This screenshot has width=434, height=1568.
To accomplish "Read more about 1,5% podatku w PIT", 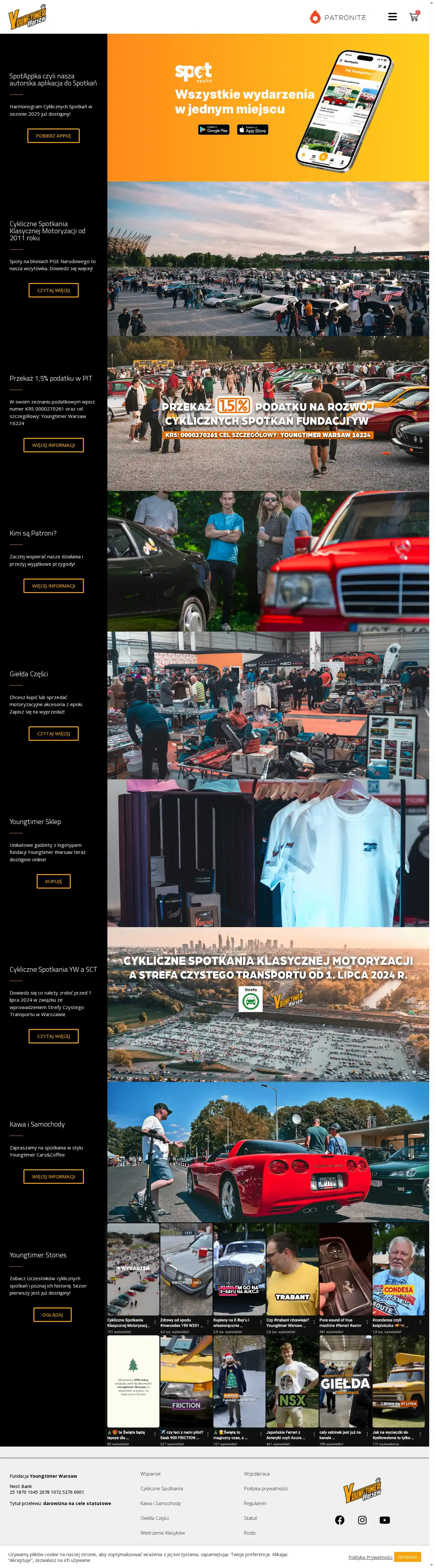I will pyautogui.click(x=54, y=445).
